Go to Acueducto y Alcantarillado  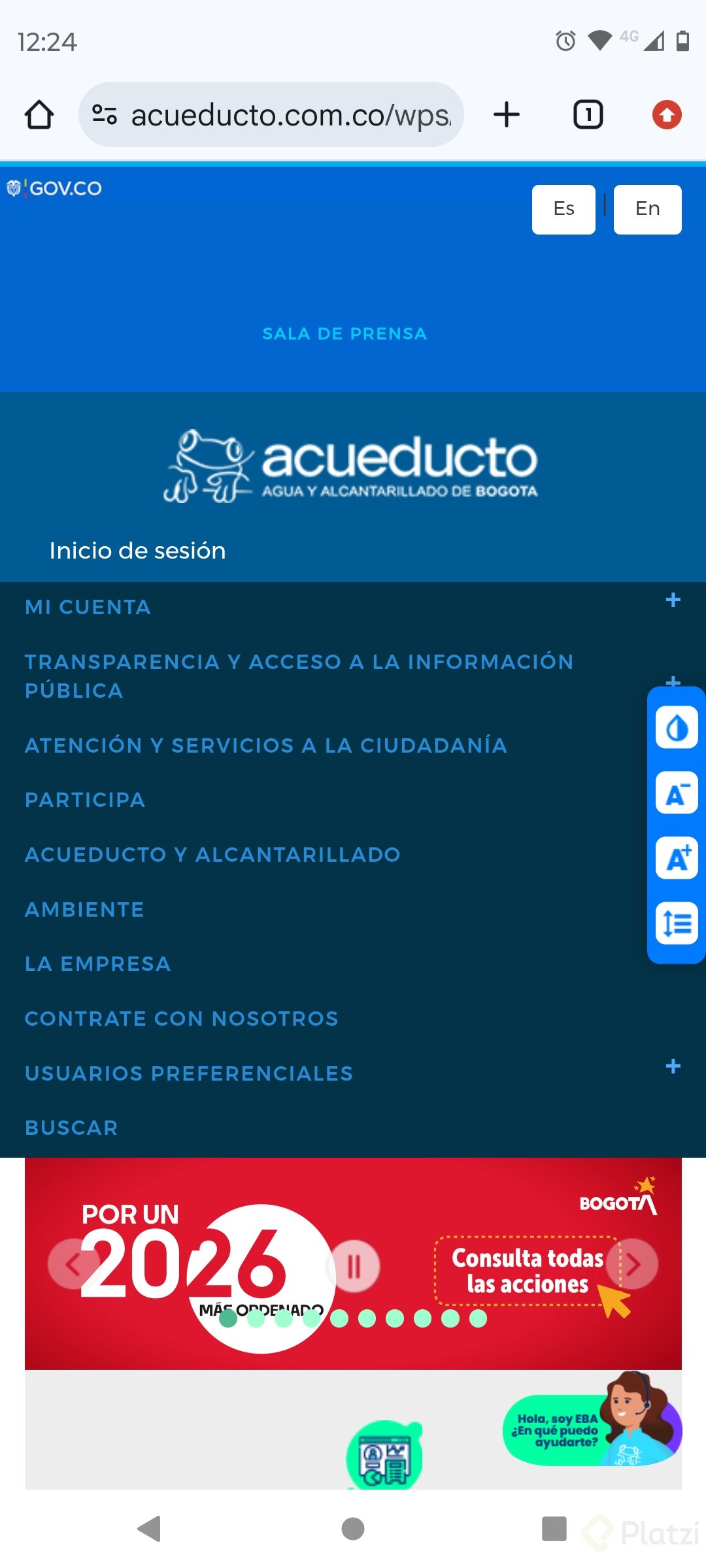[x=212, y=855]
